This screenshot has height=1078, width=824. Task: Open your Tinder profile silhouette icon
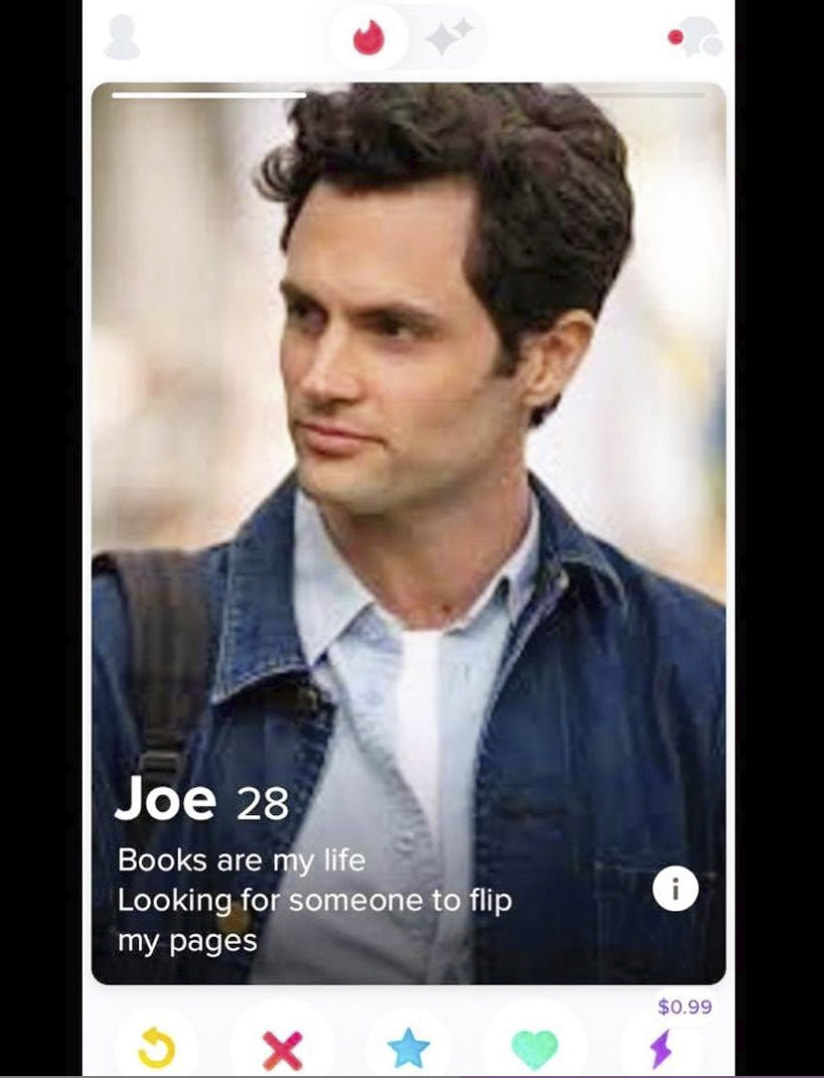click(122, 38)
